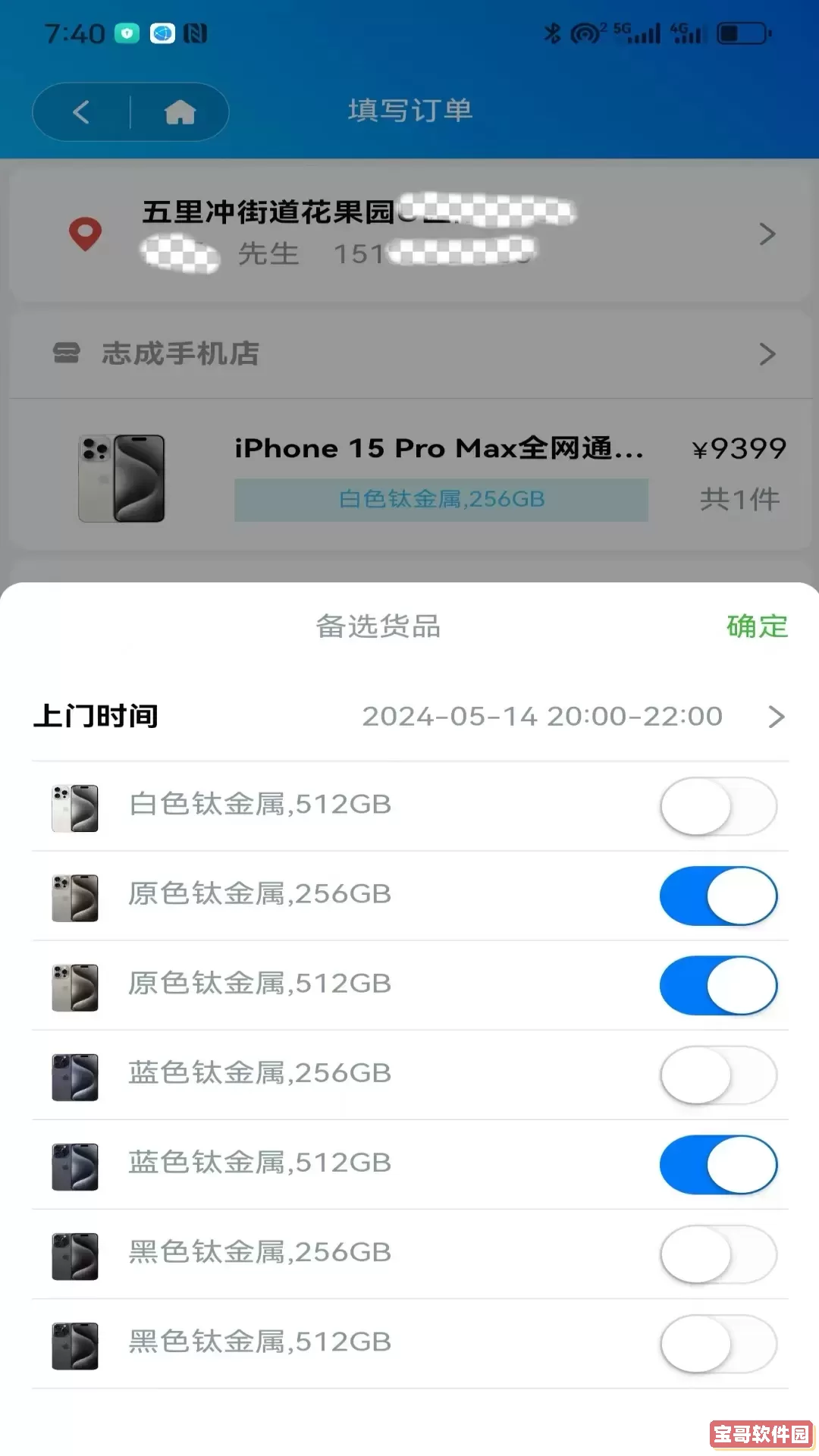Viewport: 819px width, 1456px height.
Task: Confirm selection with 确定
Action: [757, 626]
